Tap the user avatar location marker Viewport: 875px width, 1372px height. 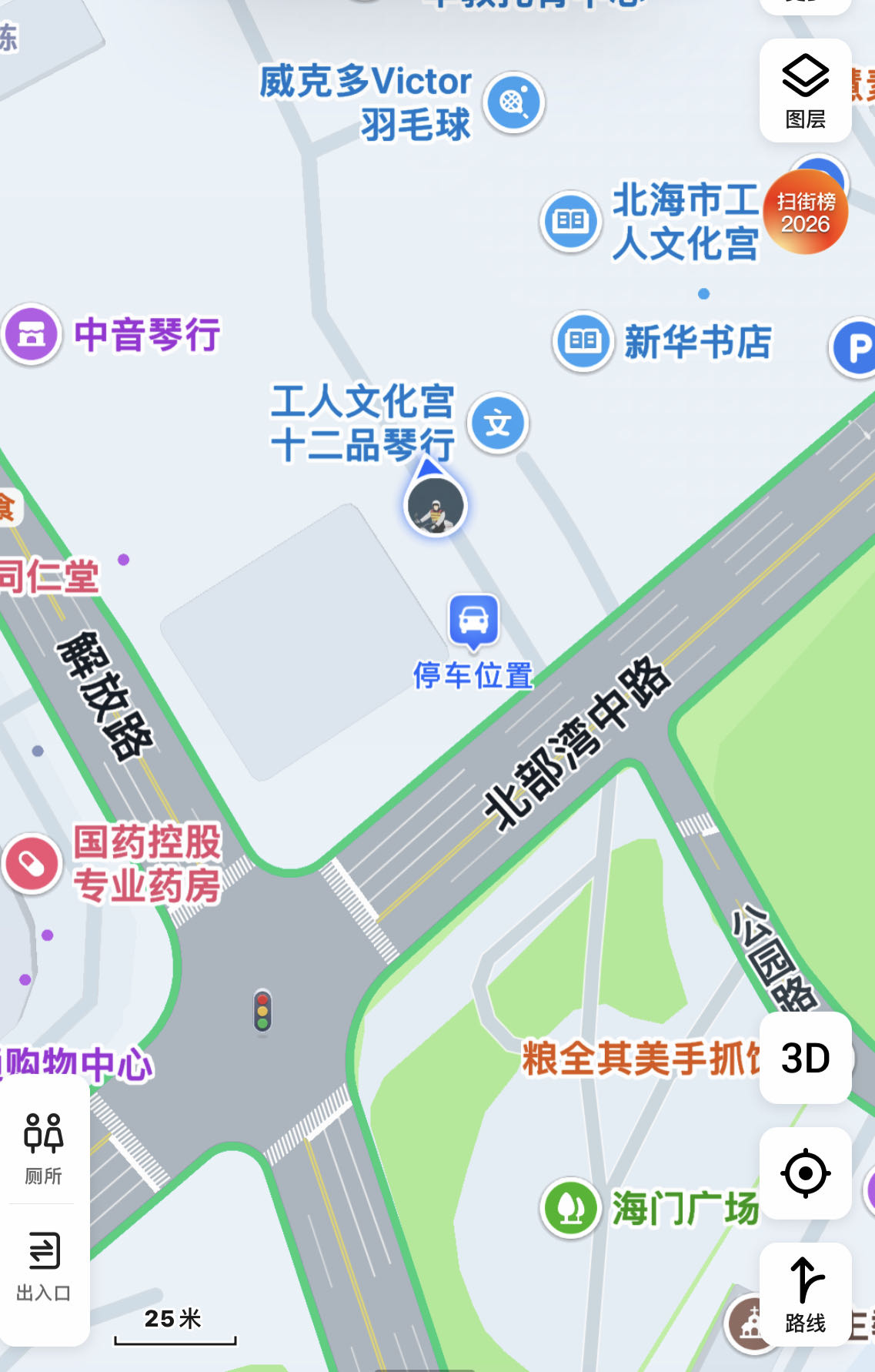tap(436, 506)
